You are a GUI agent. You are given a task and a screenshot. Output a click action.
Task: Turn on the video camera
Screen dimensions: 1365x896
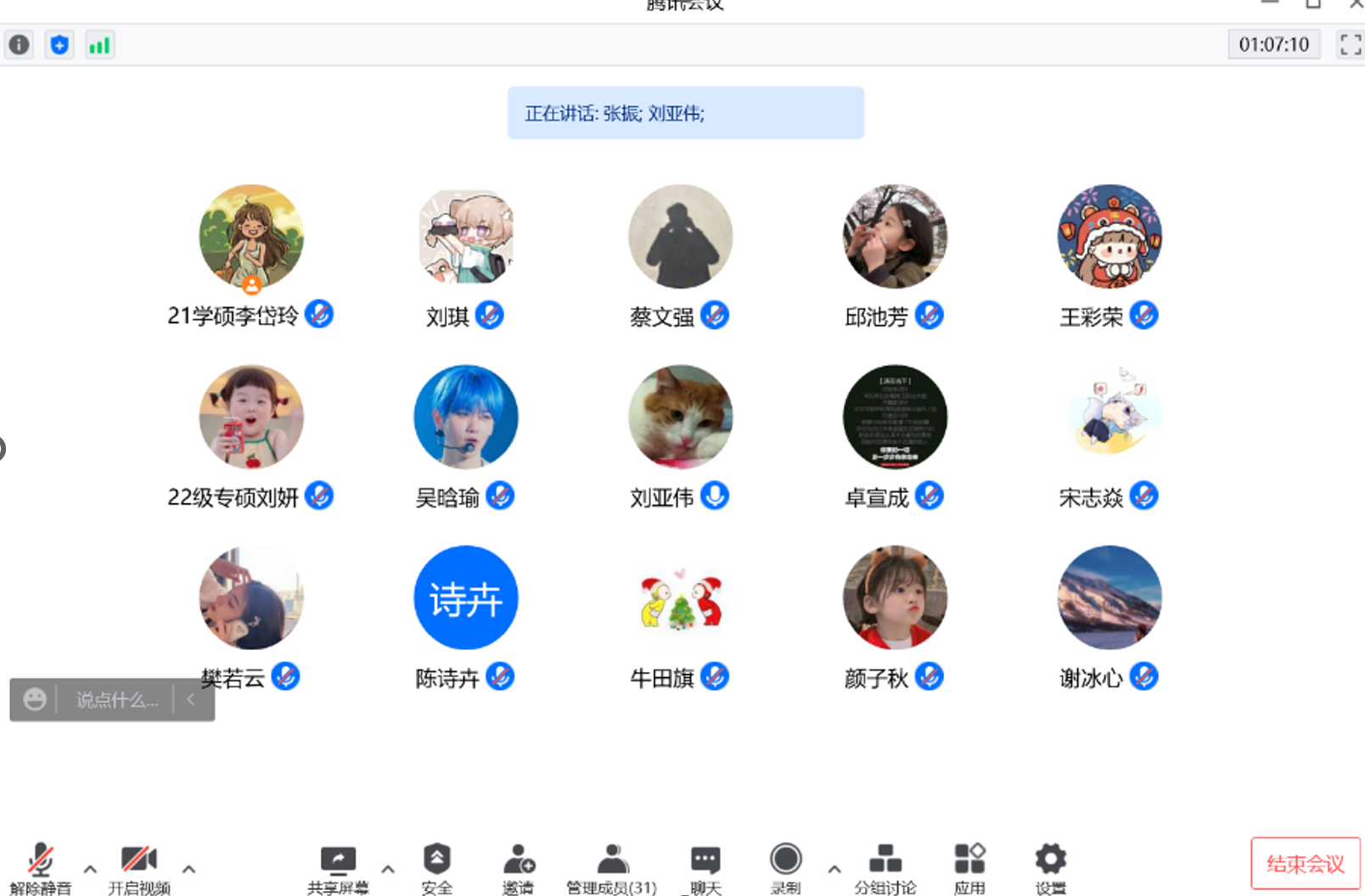pyautogui.click(x=138, y=865)
